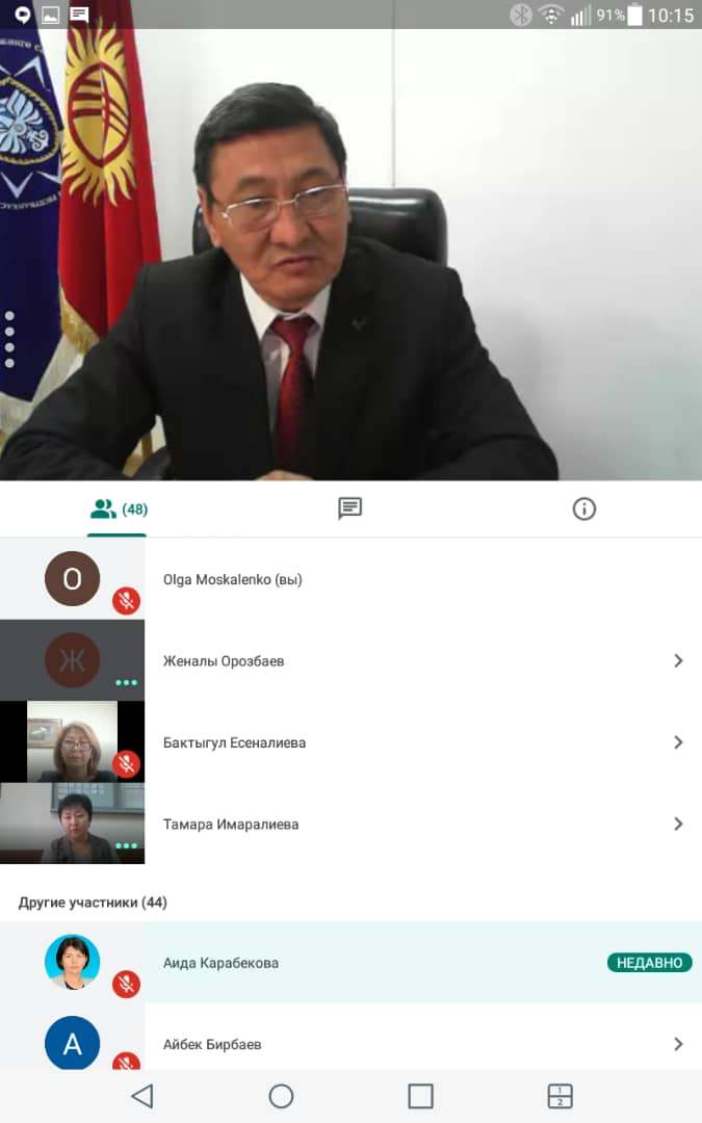Screen dimensions: 702x1123
Task: Open the chat messages tab
Action: (350, 509)
